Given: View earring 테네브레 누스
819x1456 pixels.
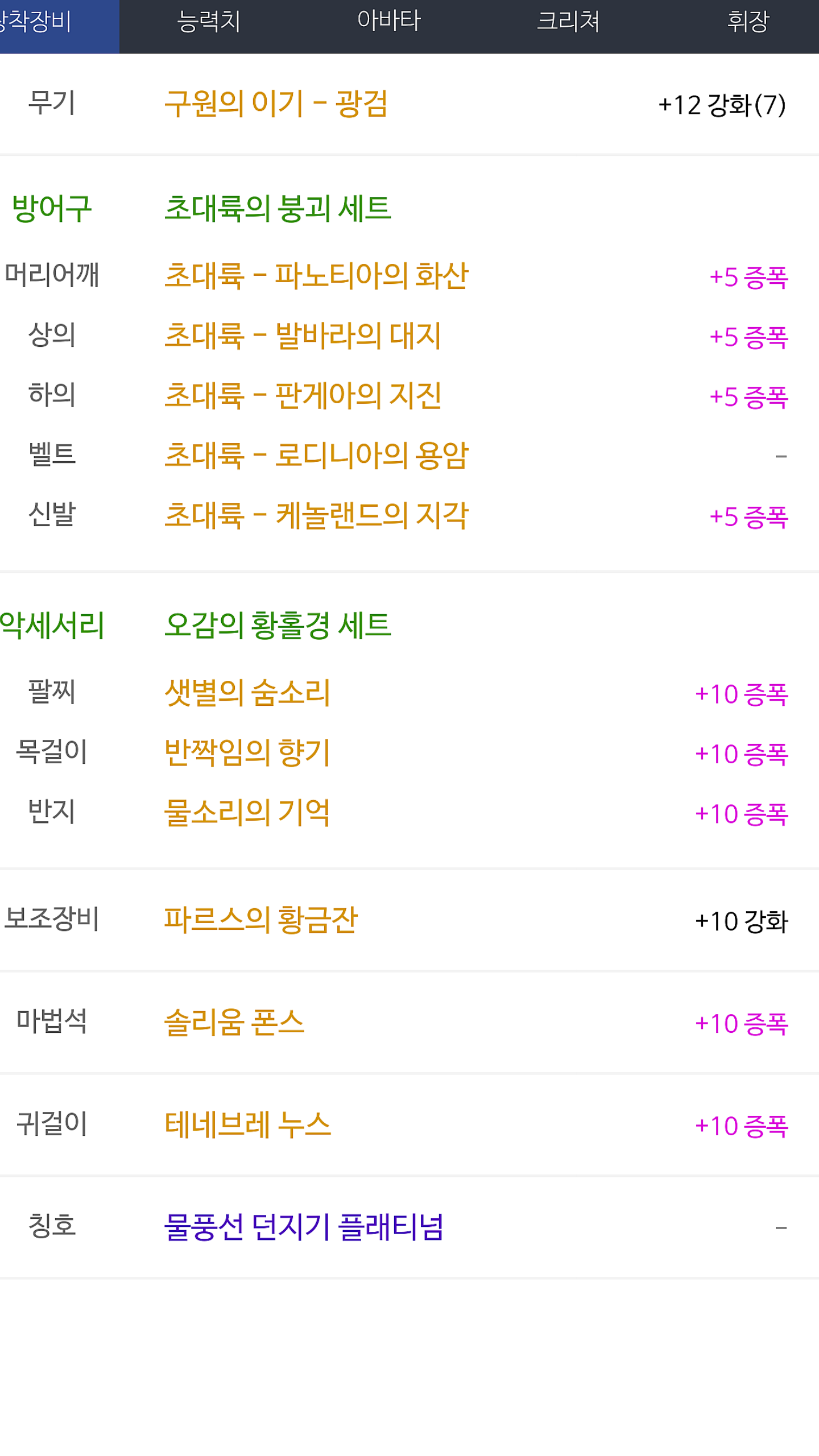Looking at the screenshot, I should pos(247,1124).
